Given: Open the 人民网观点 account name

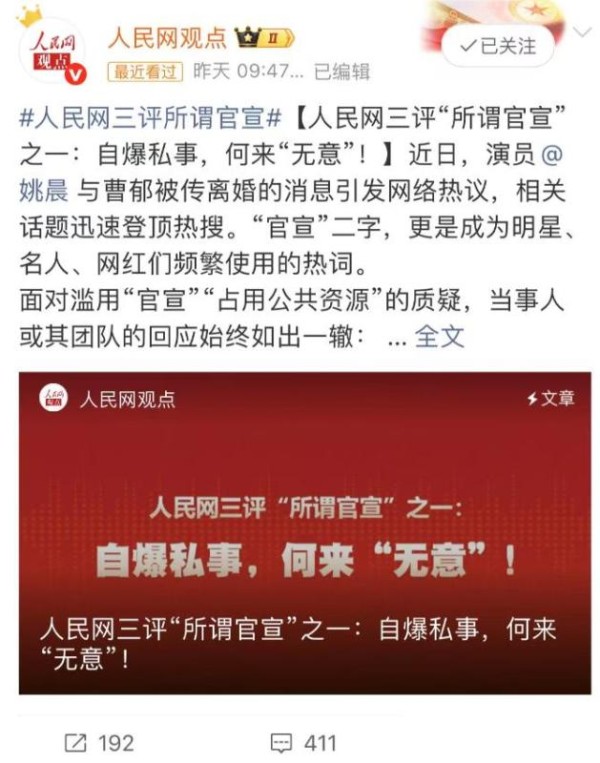Looking at the screenshot, I should click(x=167, y=37).
